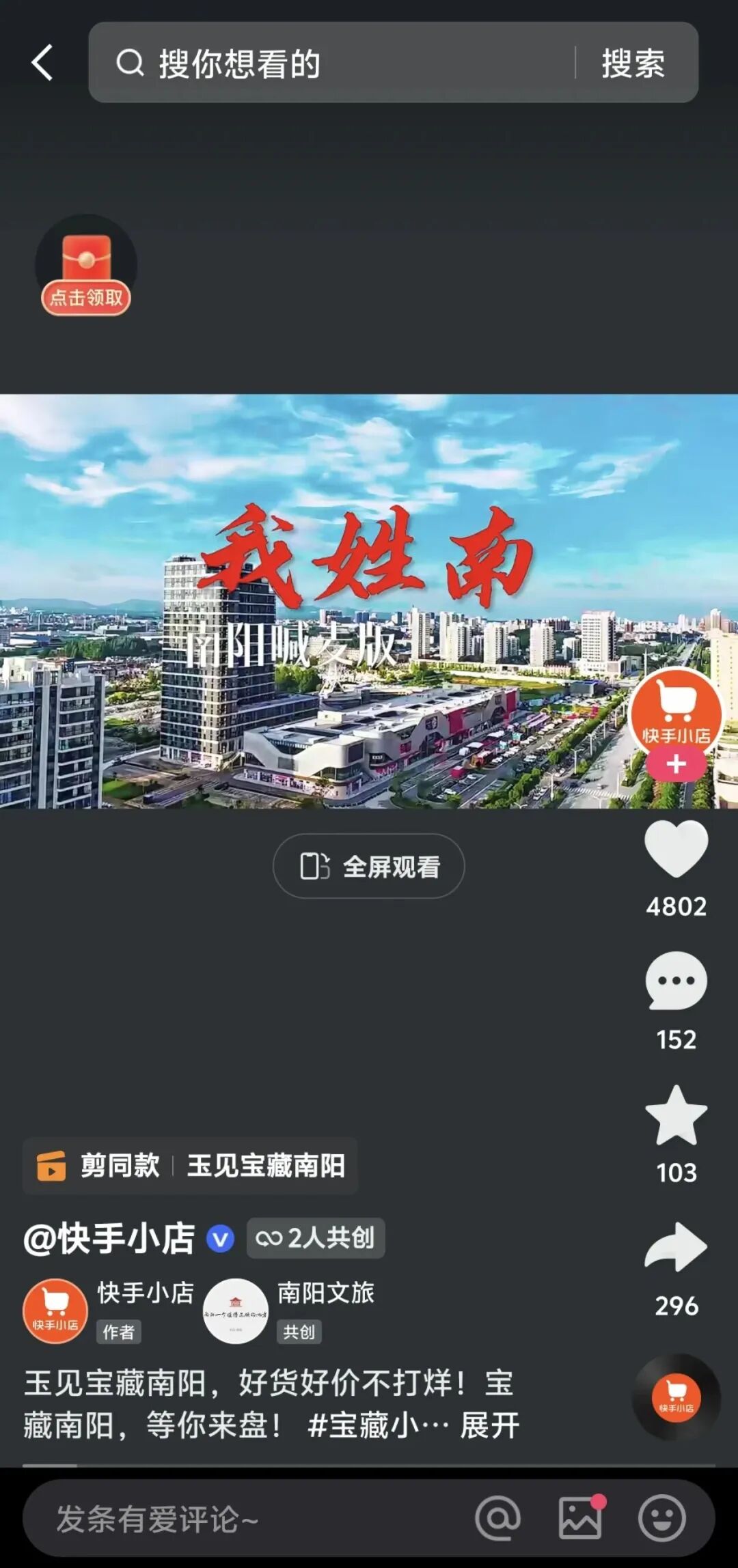
Task: Expand the caption with 展开
Action: [x=489, y=1425]
